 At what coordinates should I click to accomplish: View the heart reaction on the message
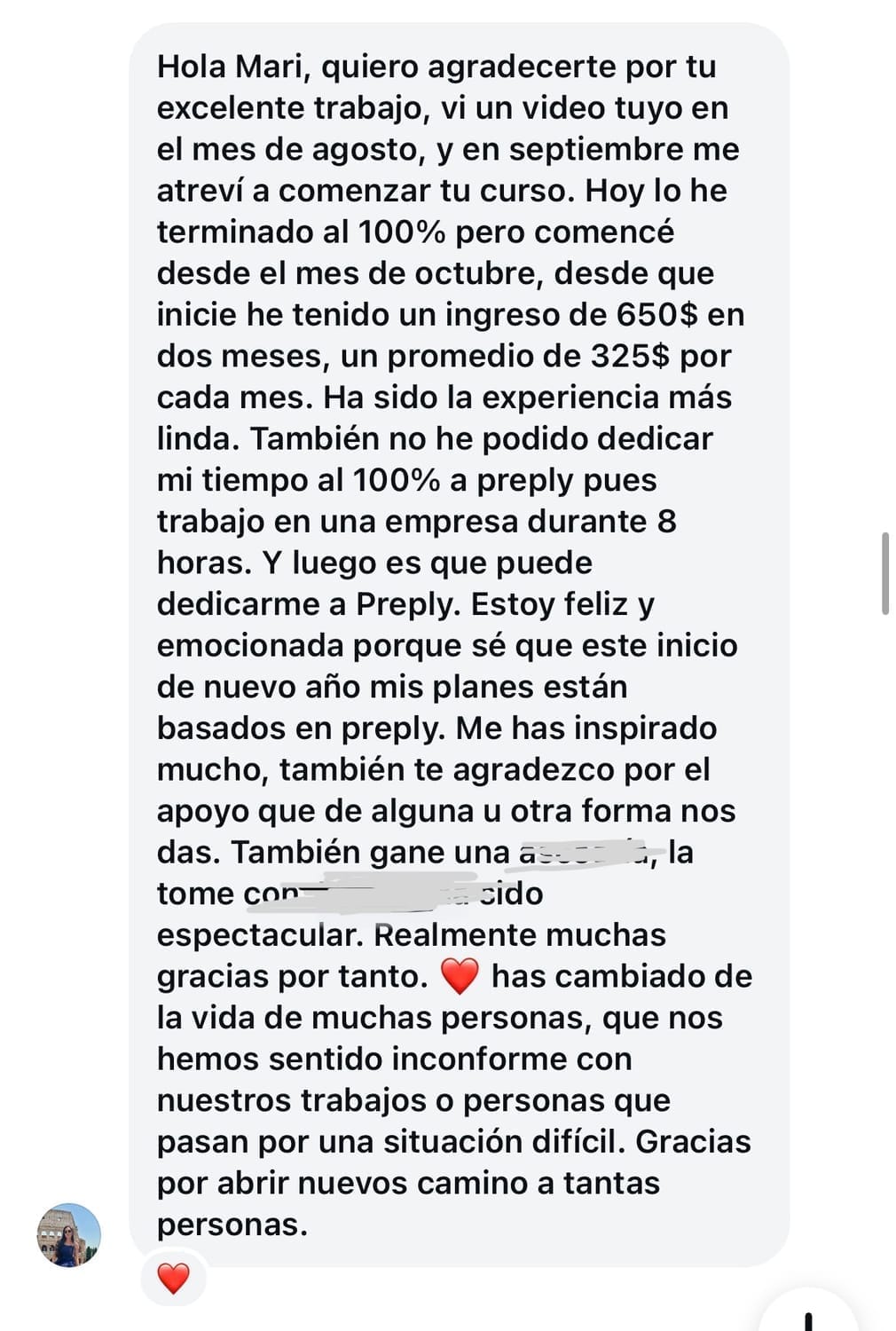point(173,1279)
